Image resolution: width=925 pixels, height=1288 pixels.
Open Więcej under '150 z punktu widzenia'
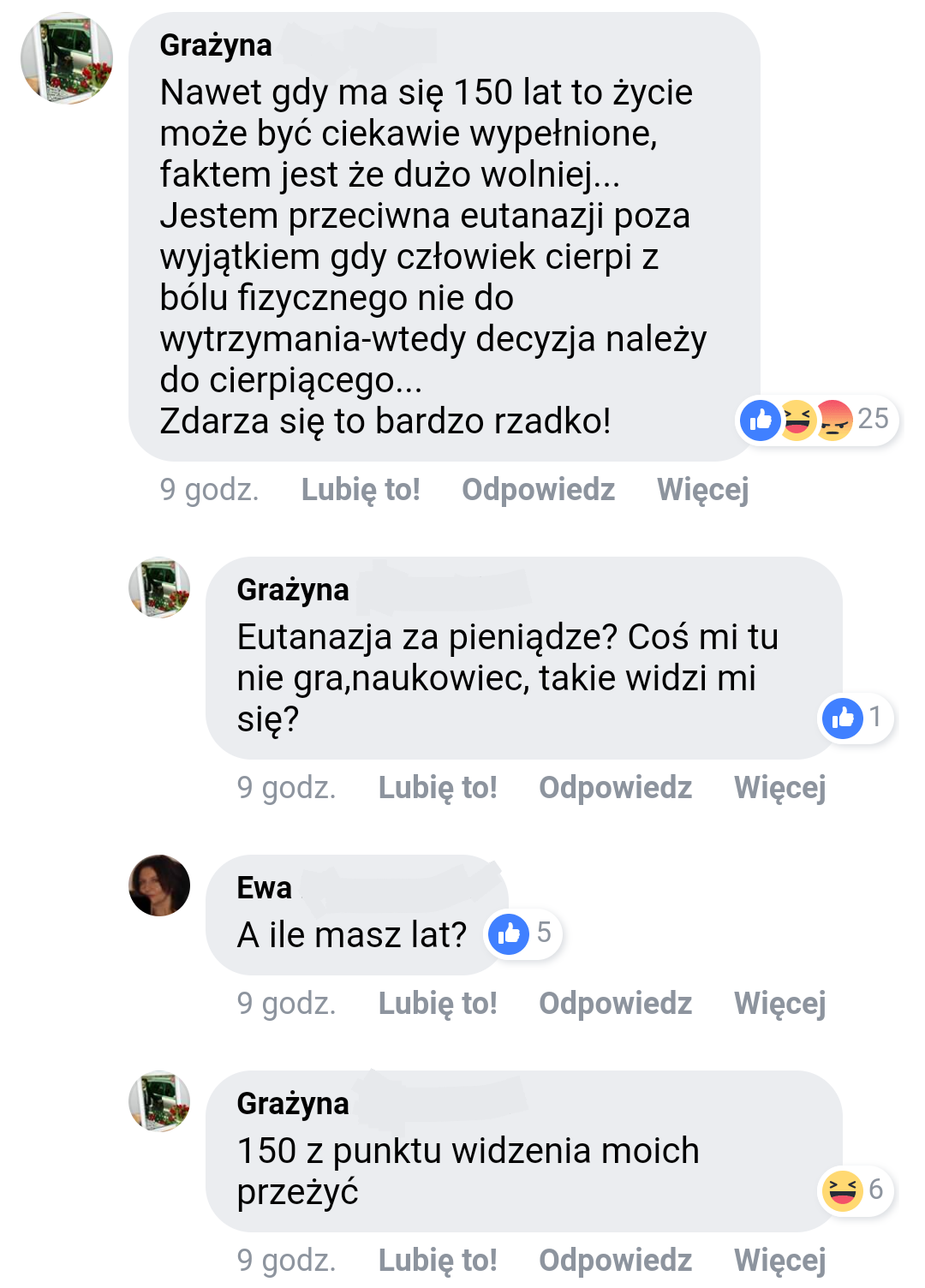coord(779,1261)
